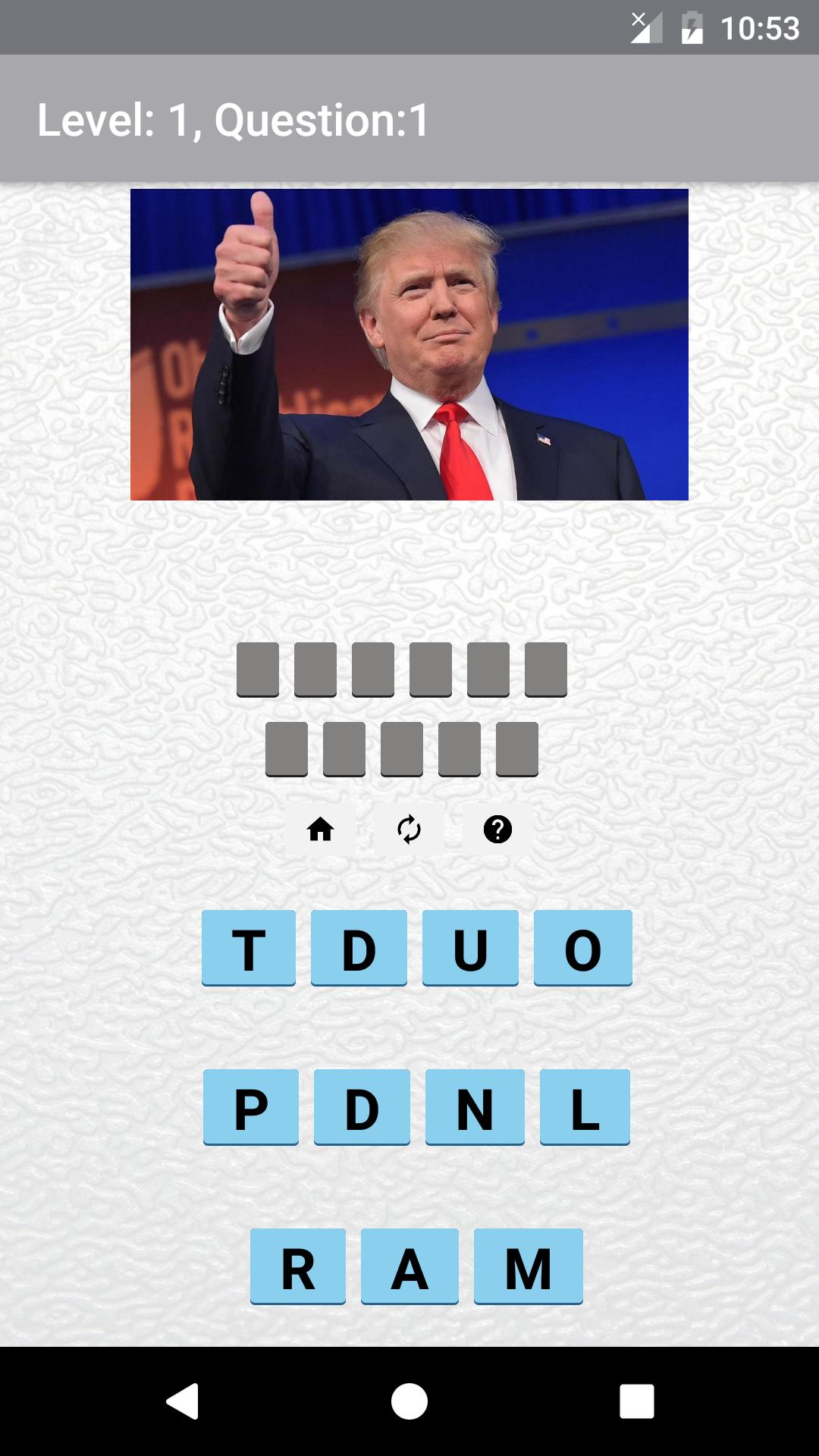
Task: Pick the letter O tile
Action: [x=582, y=949]
